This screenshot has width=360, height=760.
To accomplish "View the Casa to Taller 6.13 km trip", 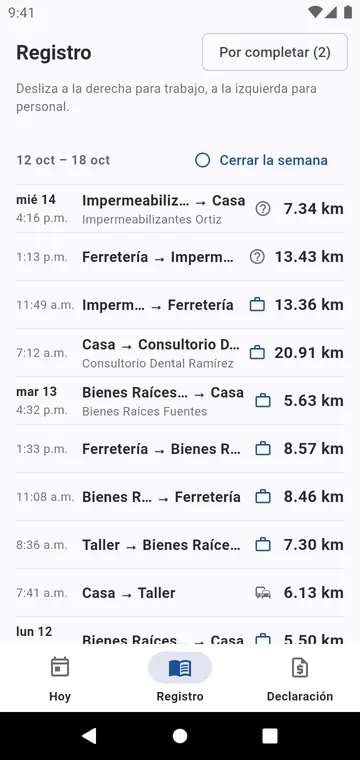I will (x=180, y=593).
